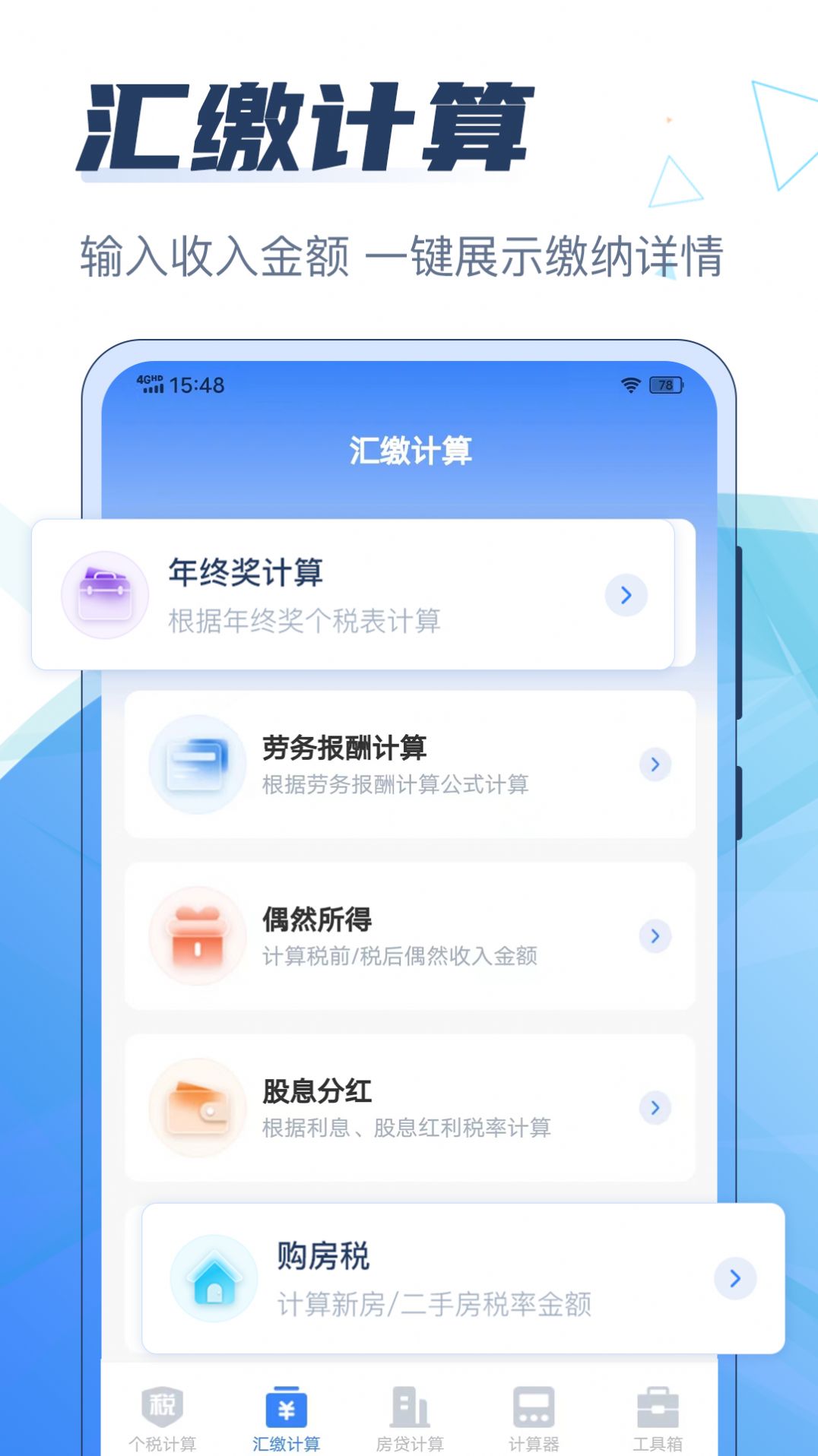818x1456 pixels.
Task: Tap the Wi-Fi status icon
Action: pos(629,385)
